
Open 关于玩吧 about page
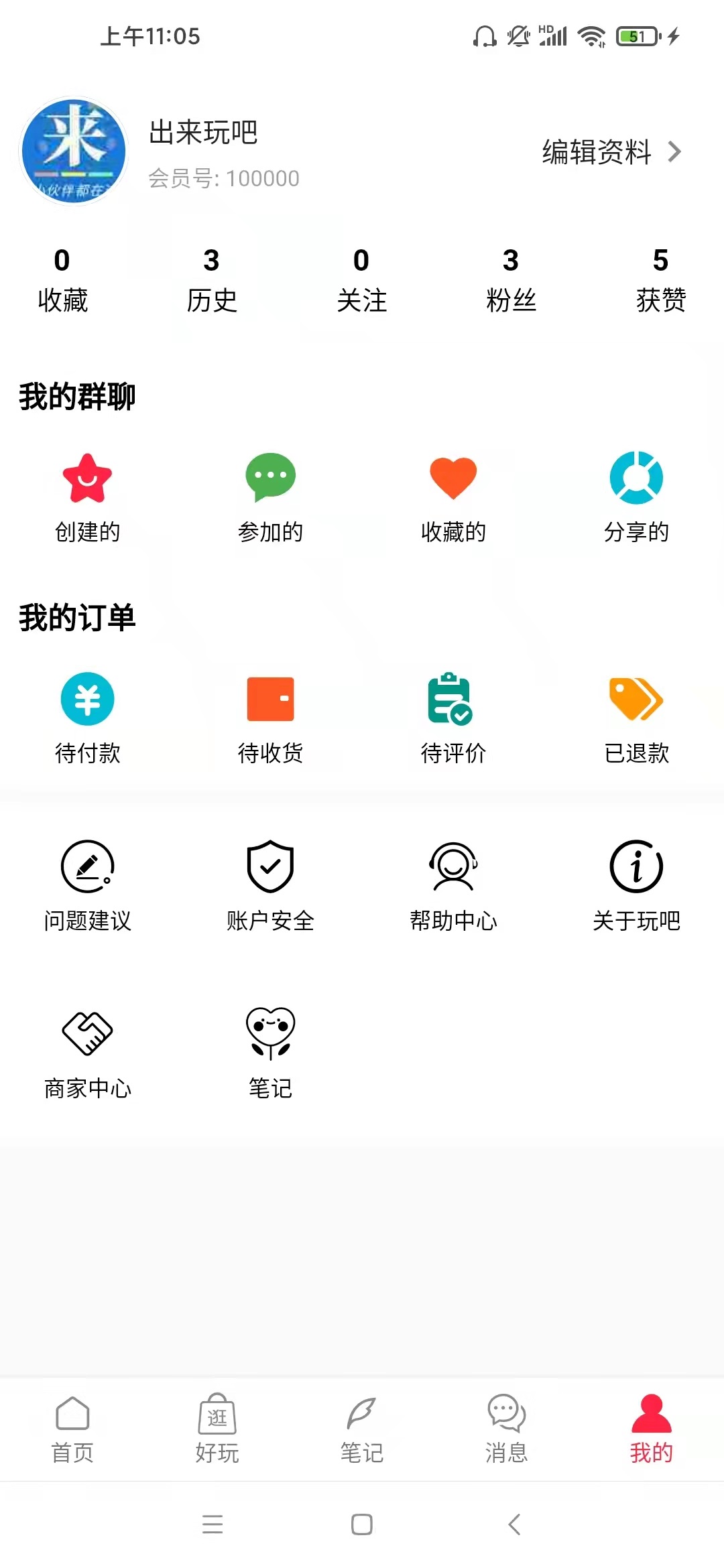click(636, 886)
